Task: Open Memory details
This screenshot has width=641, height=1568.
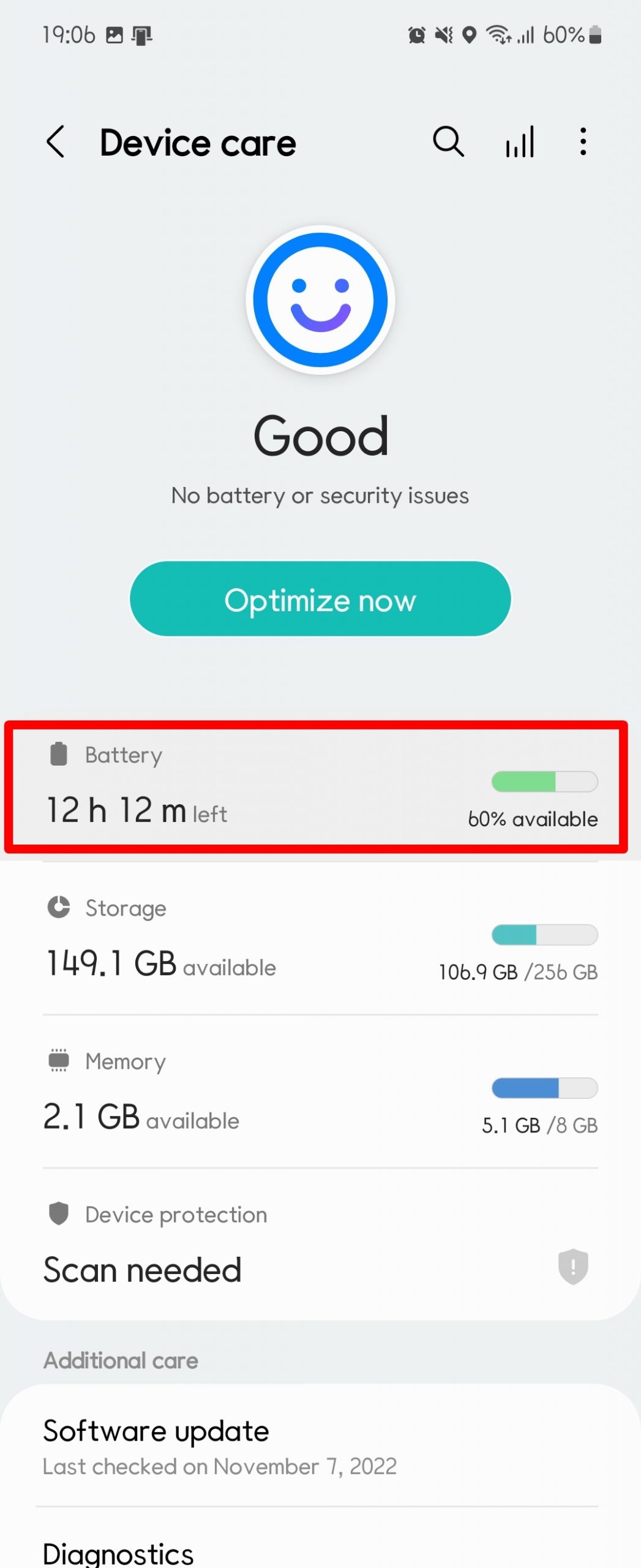Action: point(320,1091)
